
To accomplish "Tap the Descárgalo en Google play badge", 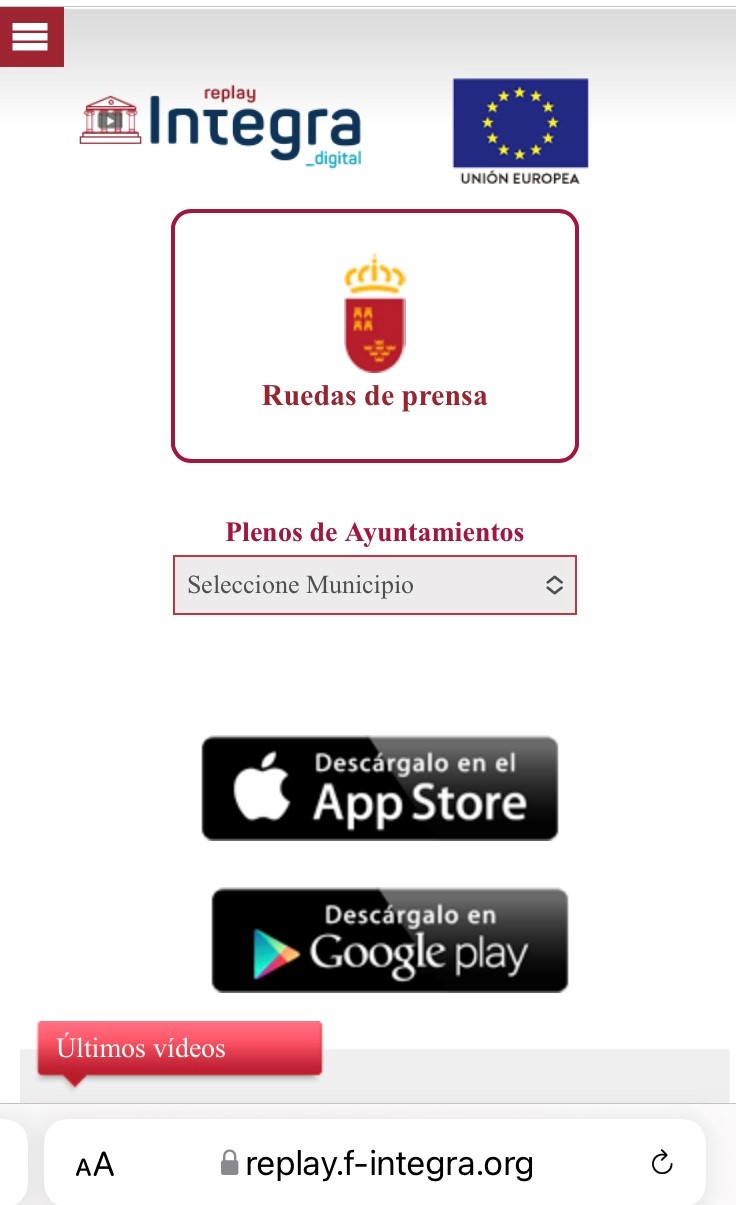I will (x=389, y=940).
